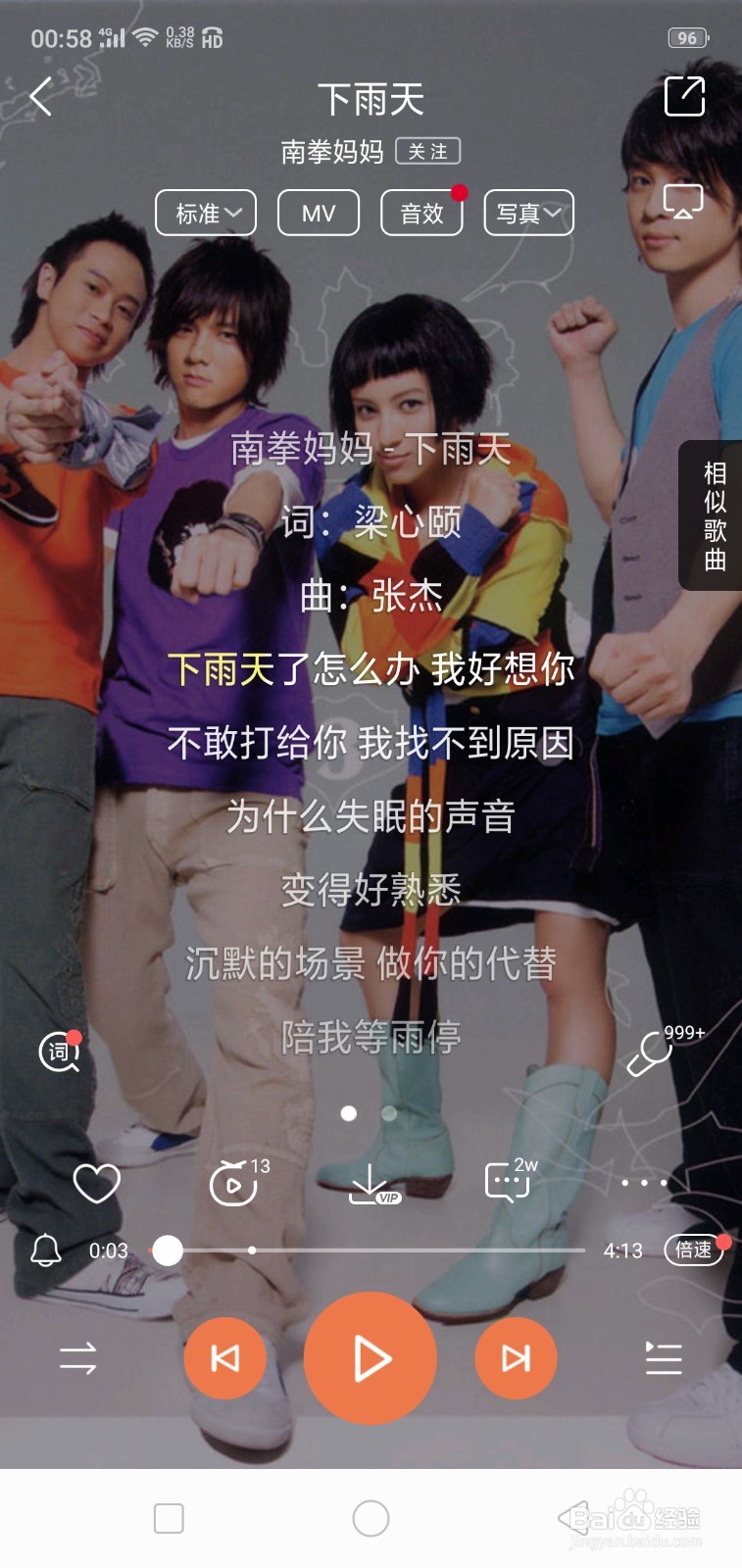The height and width of the screenshot is (1568, 742).
Task: Open the 相似歌曲 similar songs panel
Action: click(712, 519)
